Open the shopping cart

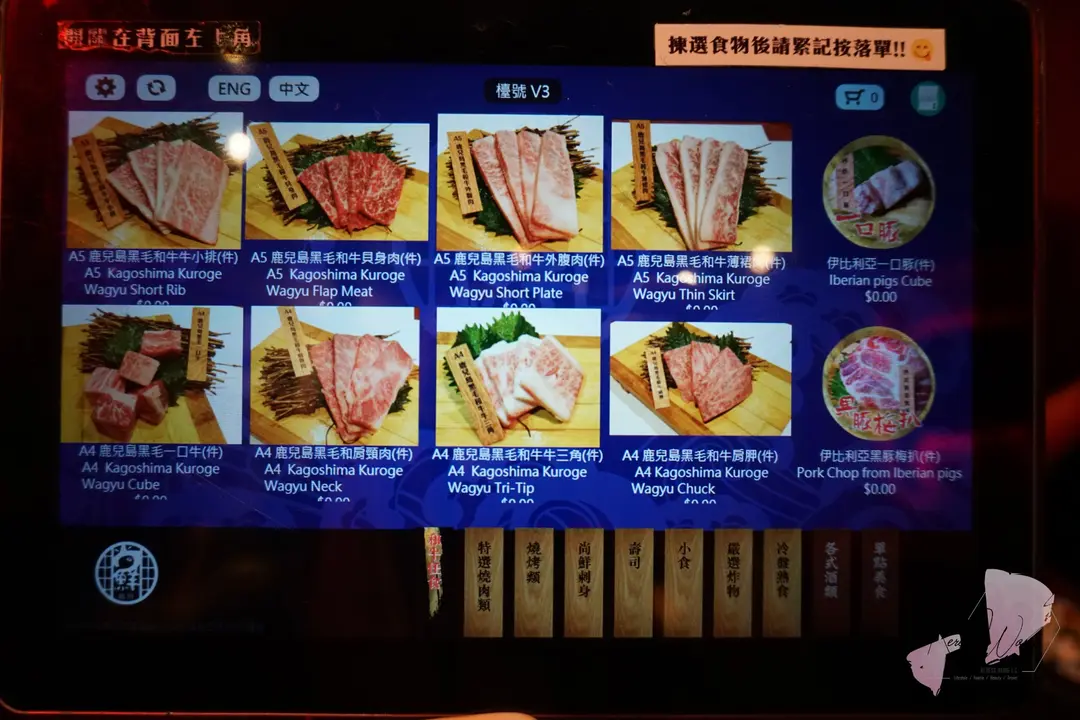tap(859, 97)
